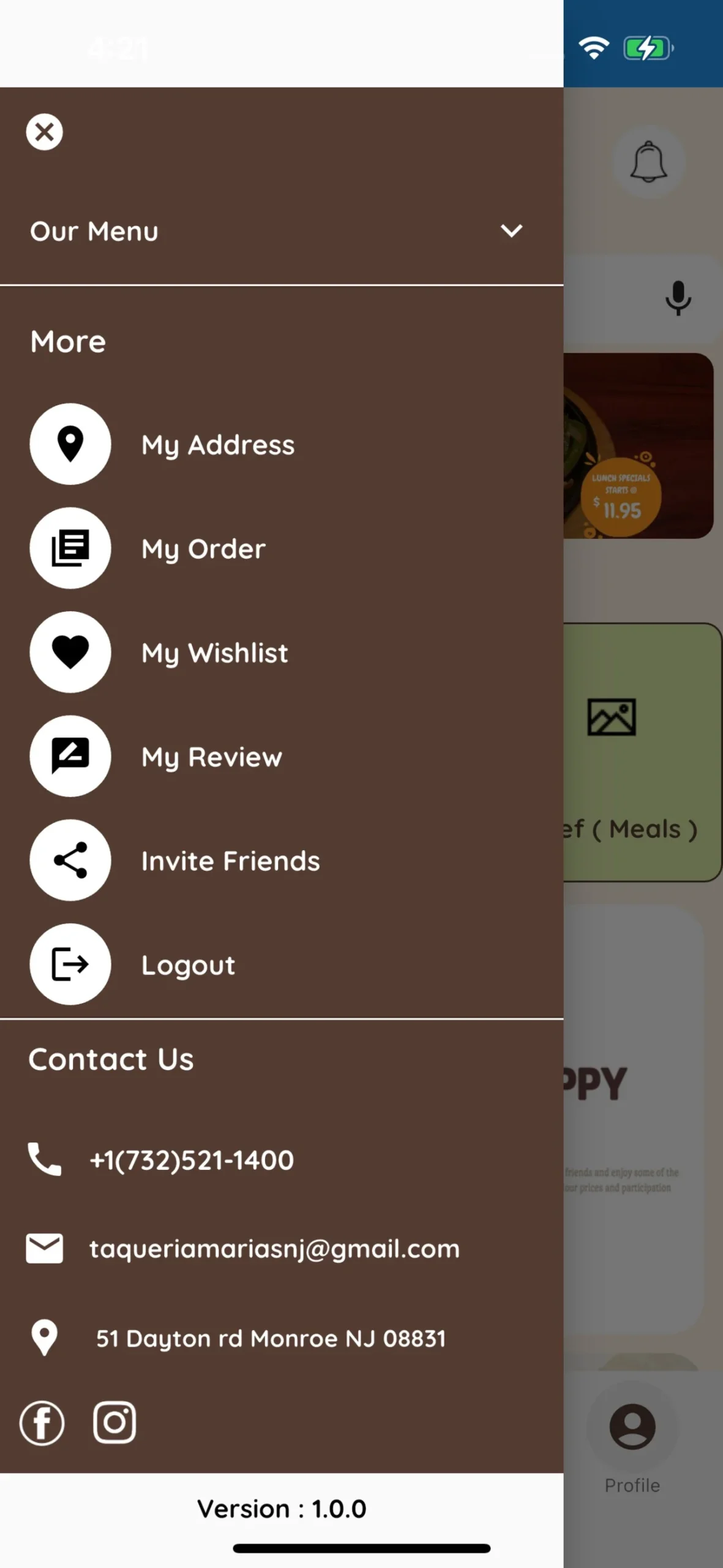Select Invite Friends

pos(230,861)
